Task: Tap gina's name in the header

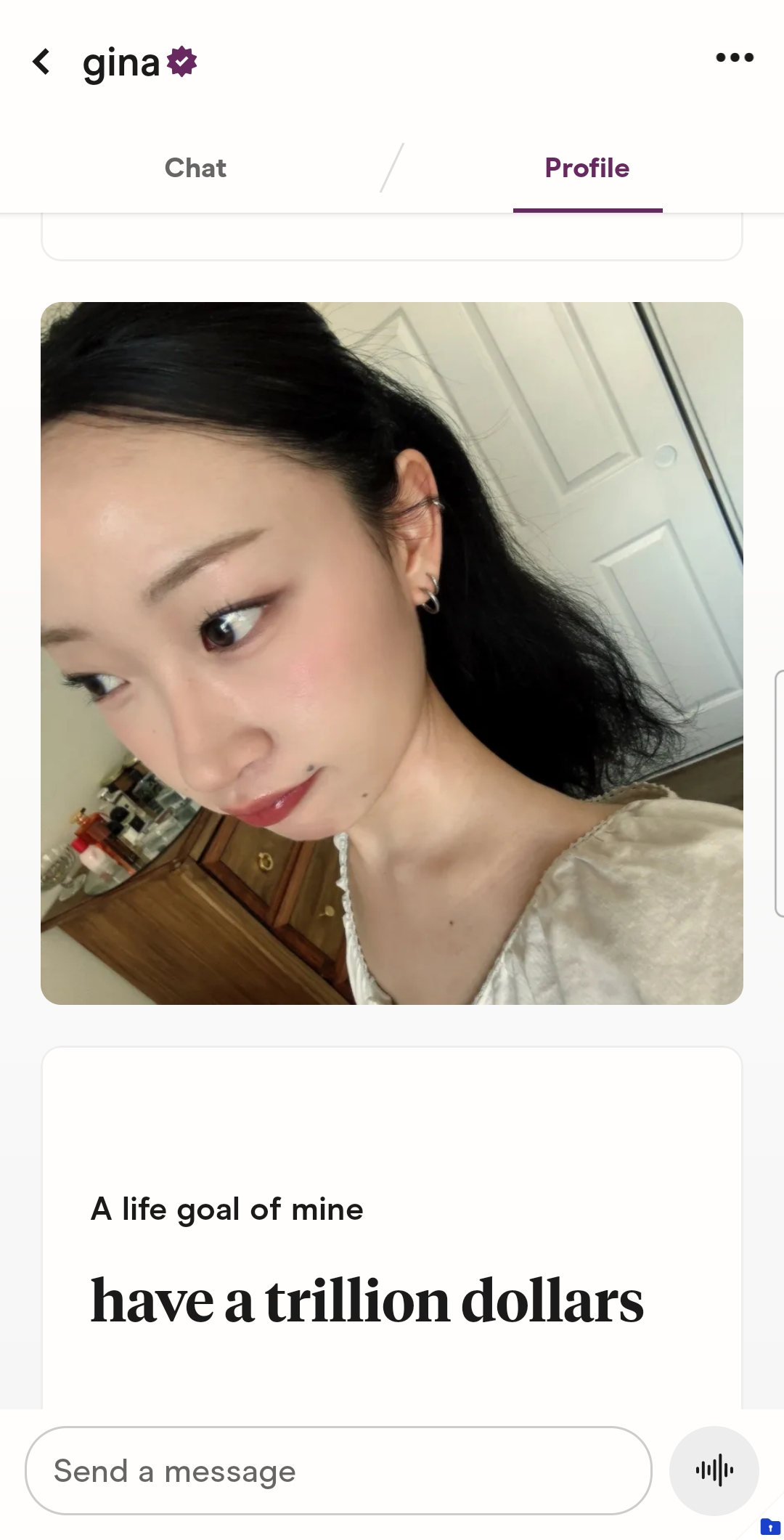Action: [121, 62]
